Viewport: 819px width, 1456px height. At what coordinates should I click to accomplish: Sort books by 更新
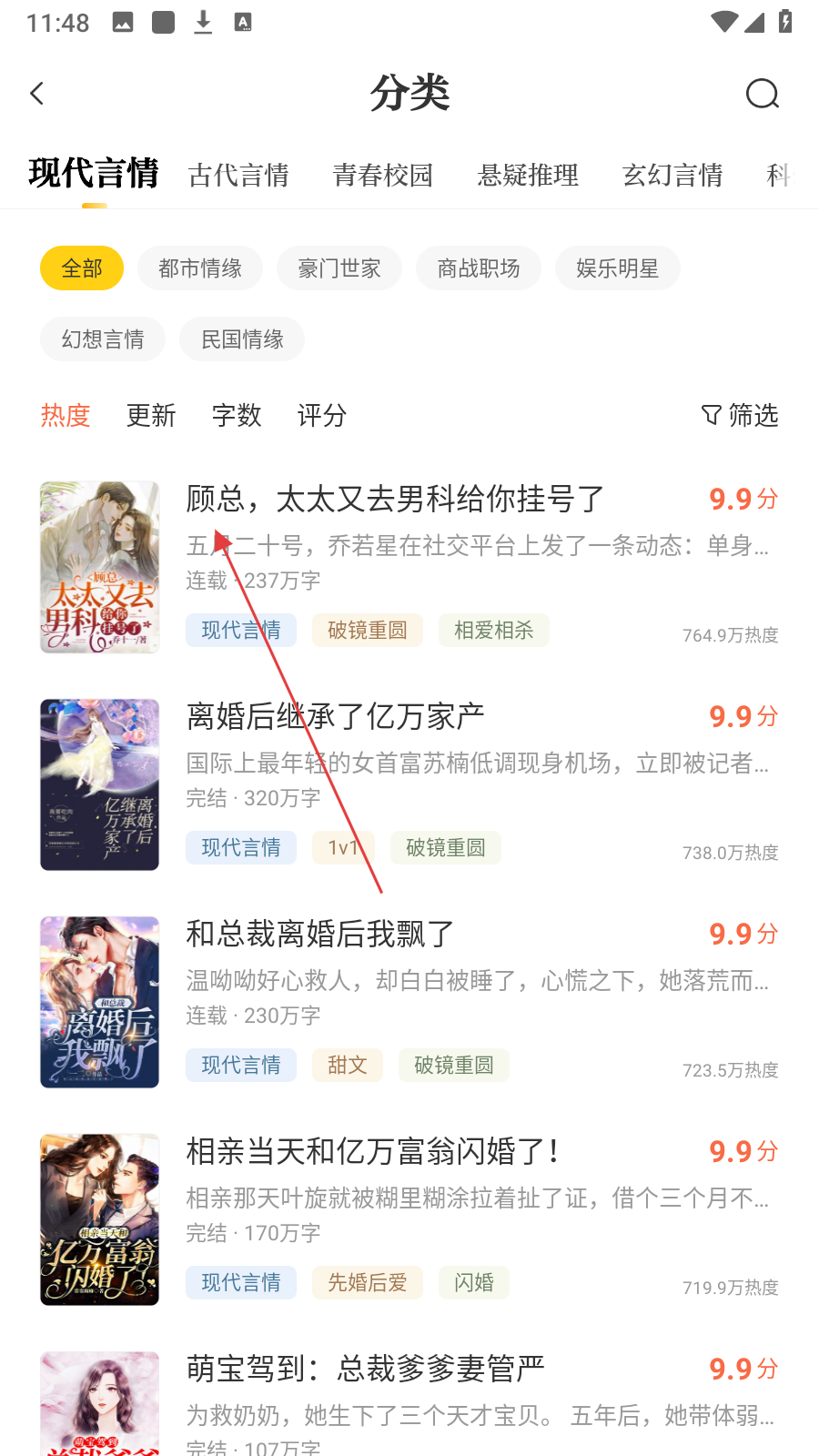151,416
